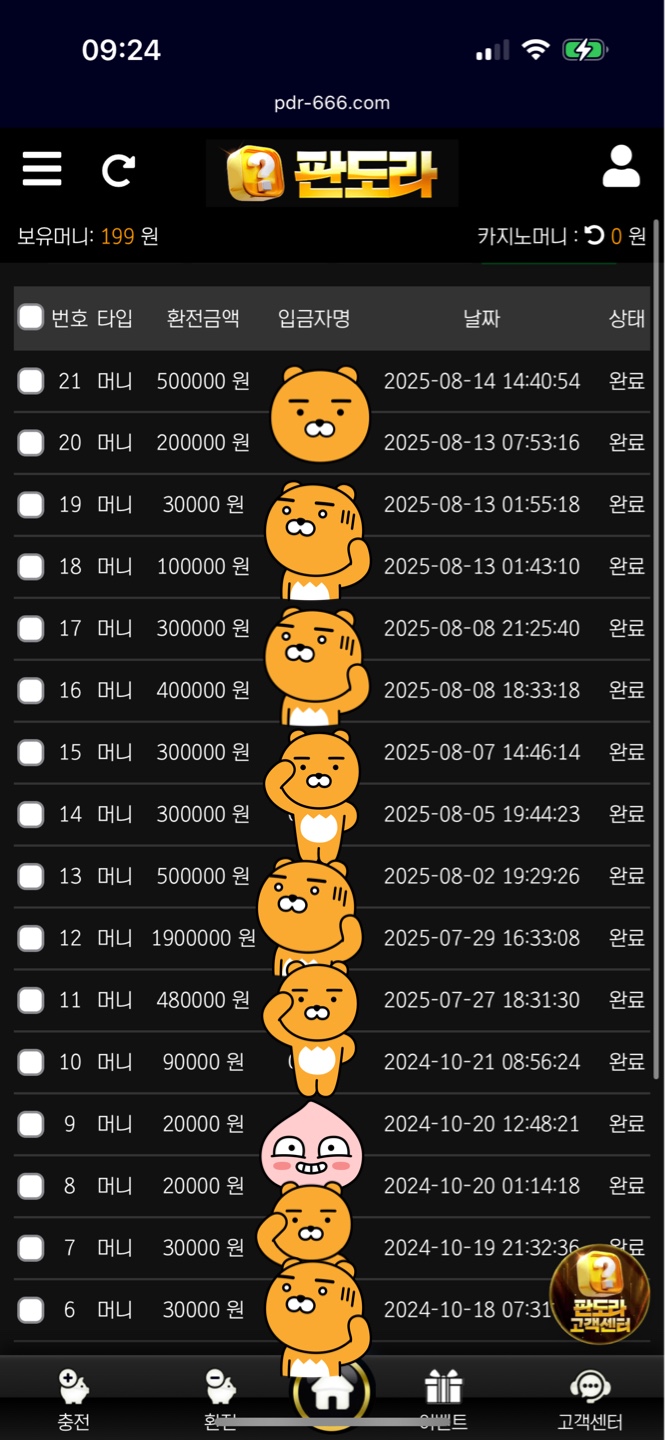Tick the checkbox for row number 8
The height and width of the screenshot is (1440, 665).
31,1187
